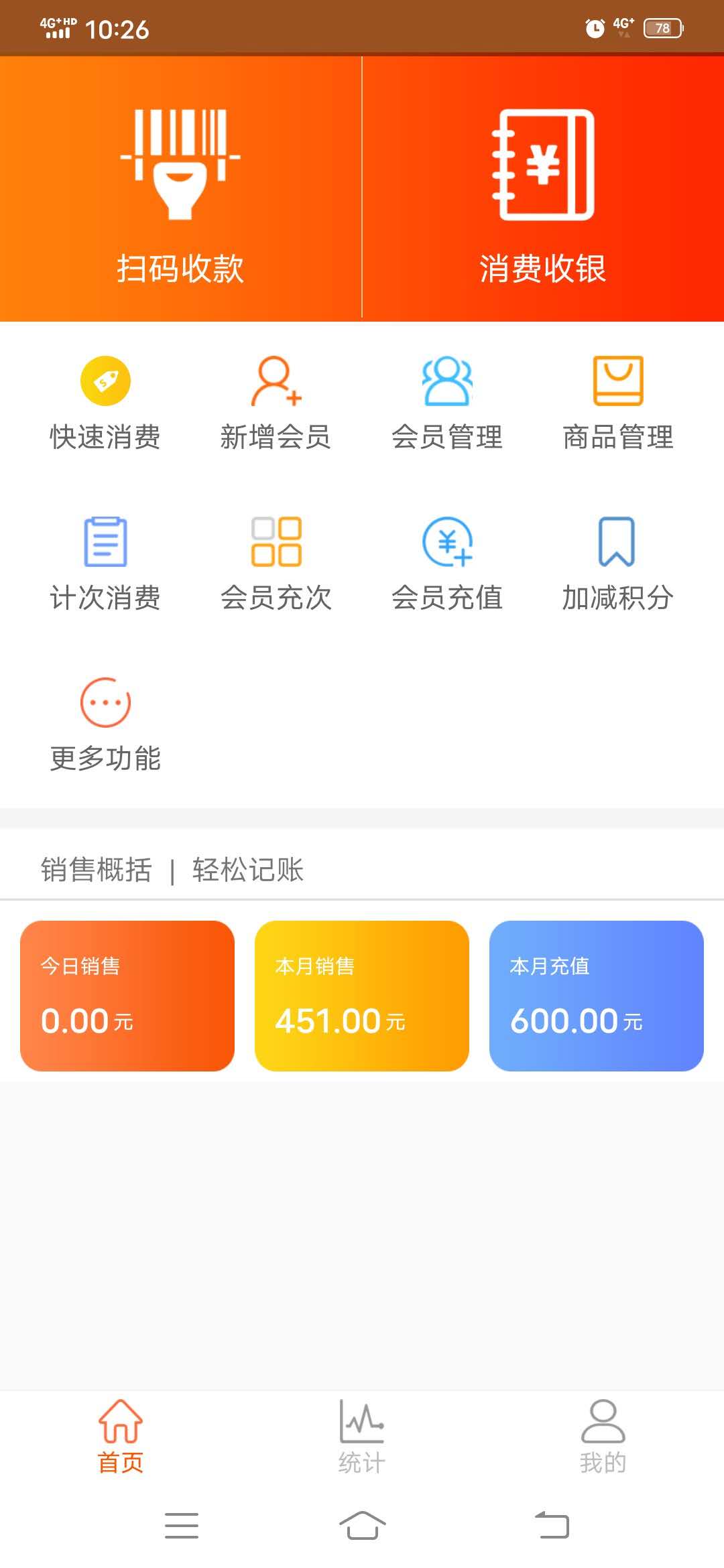Open 商品管理 product management
Screen dimensions: 724x1568
[618, 403]
